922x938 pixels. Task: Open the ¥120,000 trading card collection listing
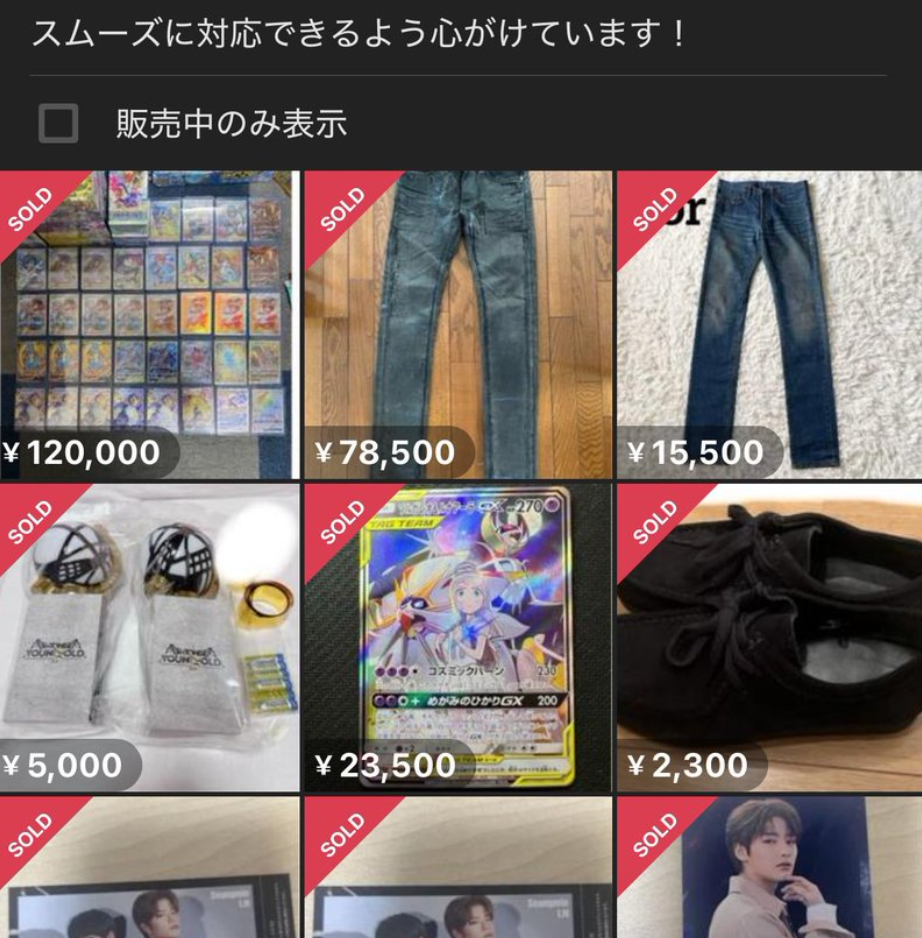pos(149,325)
